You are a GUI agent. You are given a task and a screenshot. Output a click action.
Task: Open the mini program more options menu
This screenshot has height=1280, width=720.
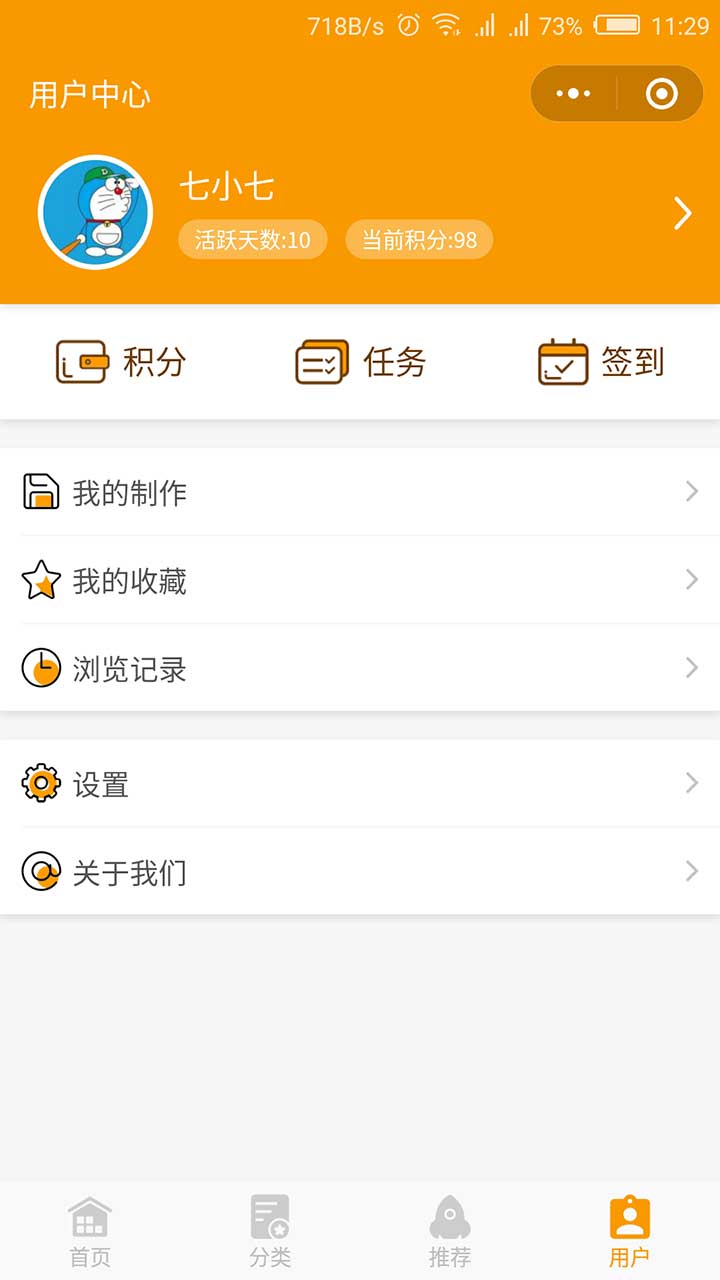573,94
